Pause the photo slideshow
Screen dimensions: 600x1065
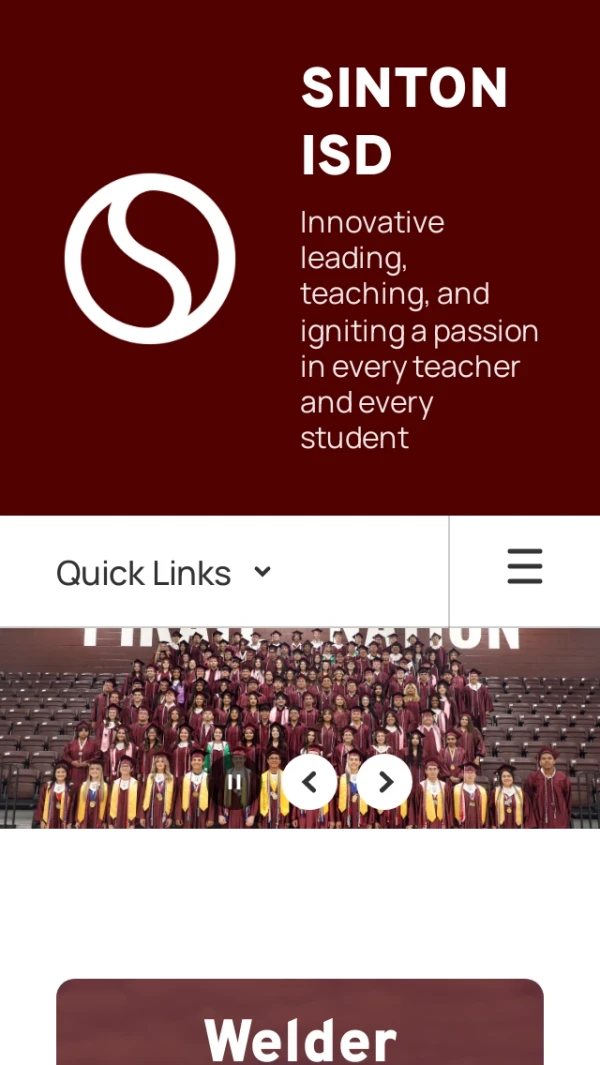tap(234, 782)
